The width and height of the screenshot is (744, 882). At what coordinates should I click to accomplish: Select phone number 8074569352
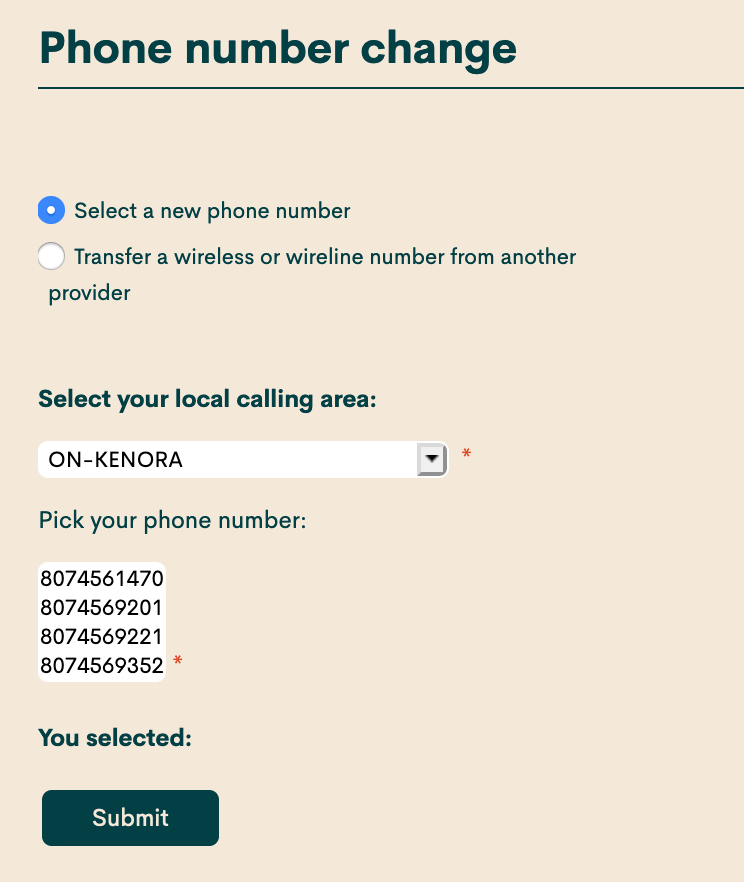point(101,665)
